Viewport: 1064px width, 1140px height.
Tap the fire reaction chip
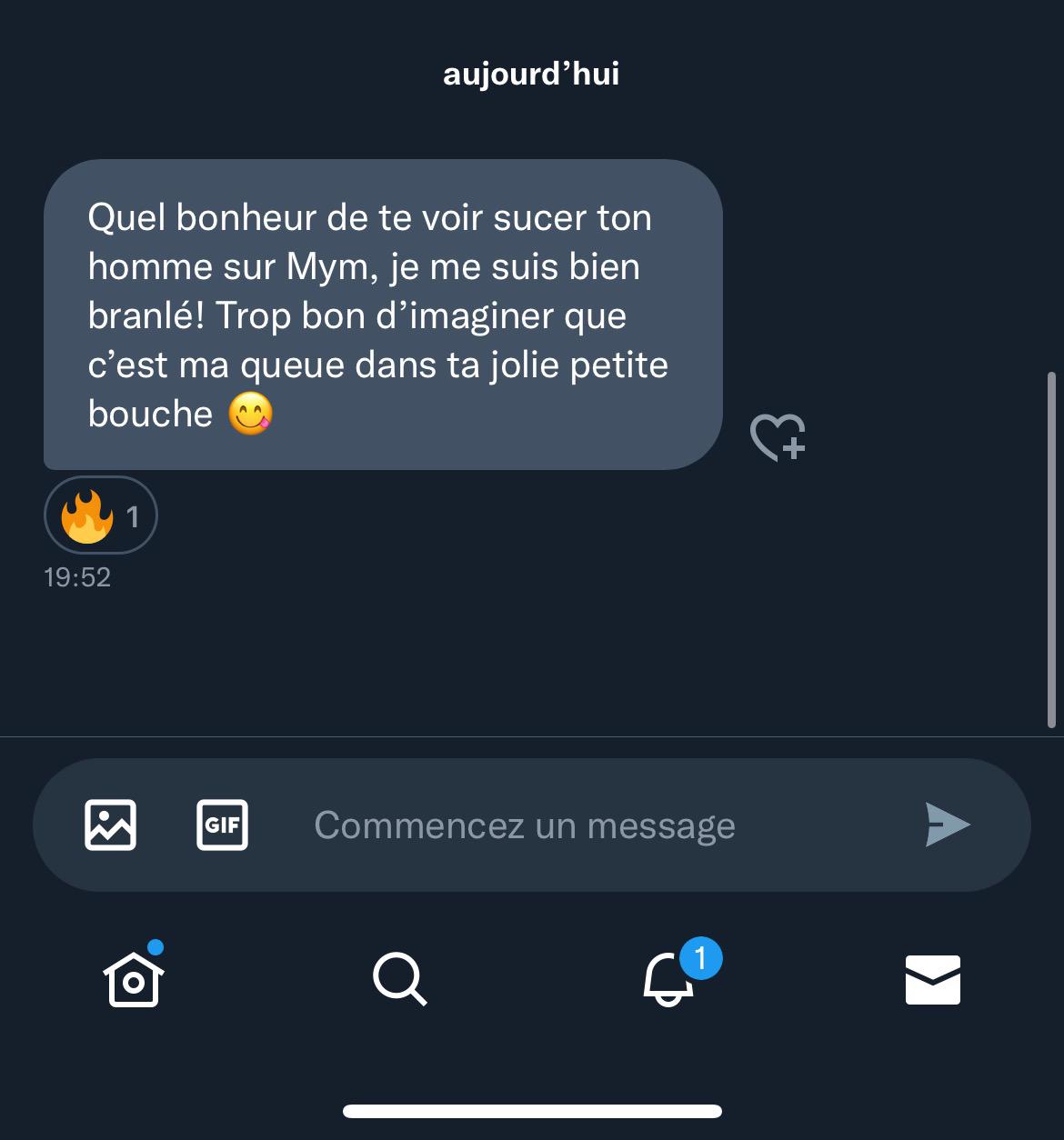tap(100, 515)
